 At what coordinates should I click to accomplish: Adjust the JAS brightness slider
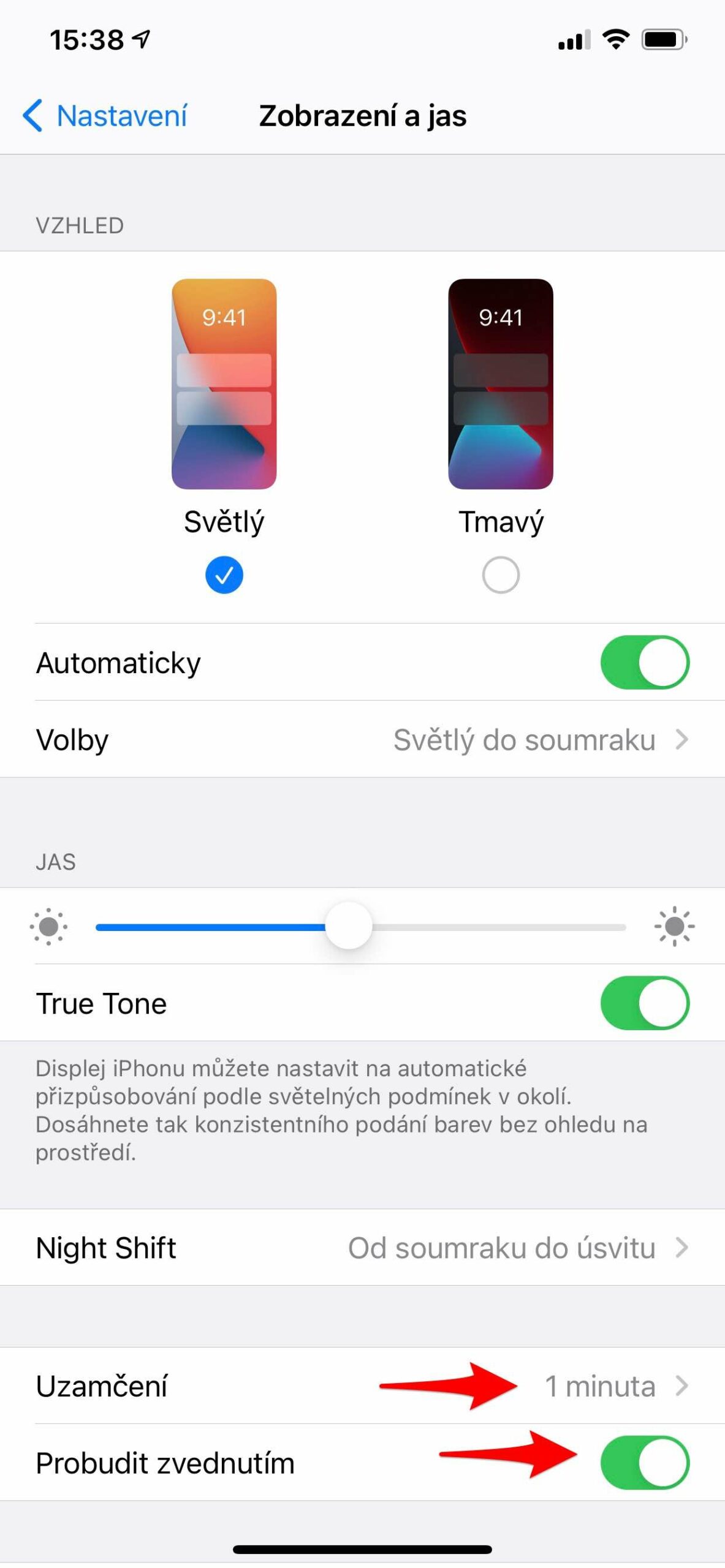349,927
